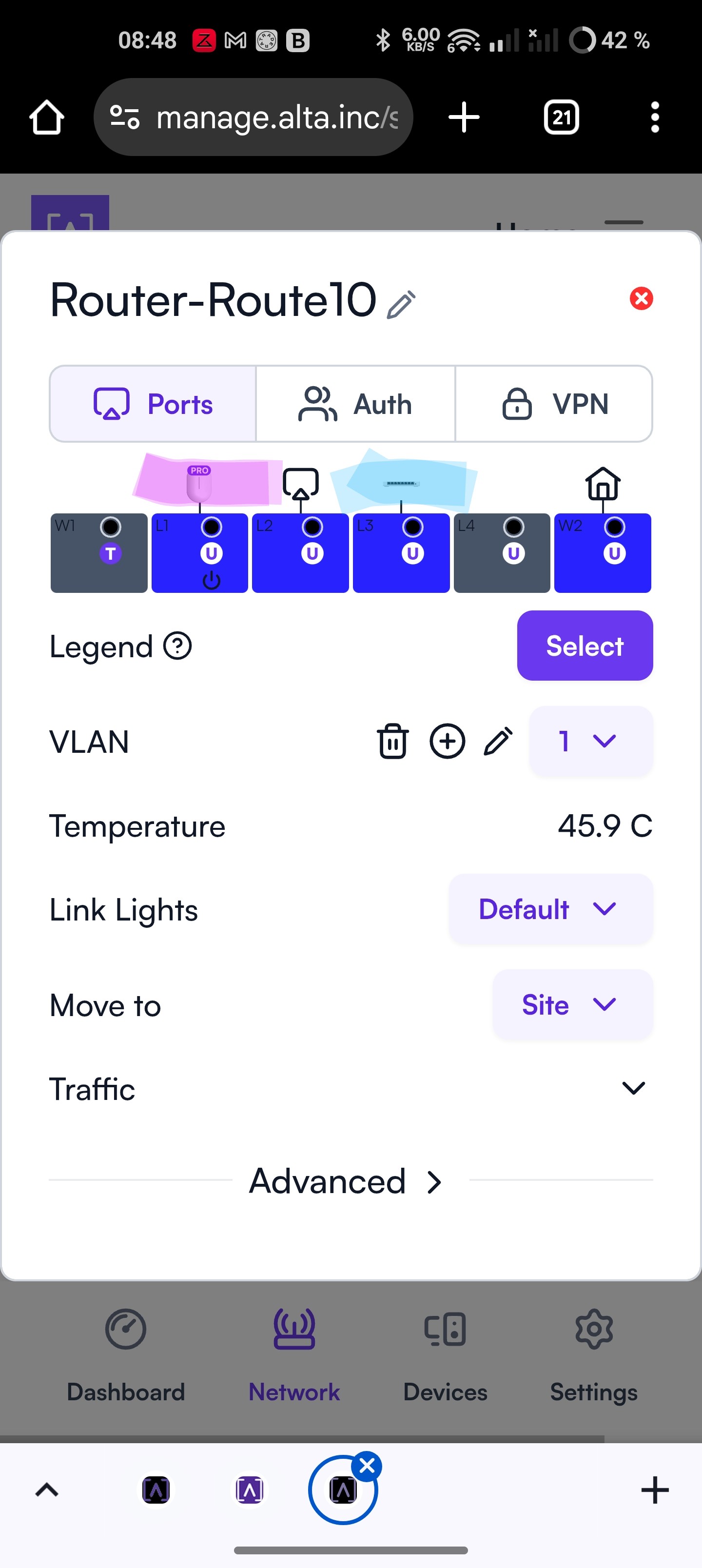The image size is (702, 1568).
Task: Open the browser tab switcher
Action: pyautogui.click(x=561, y=117)
